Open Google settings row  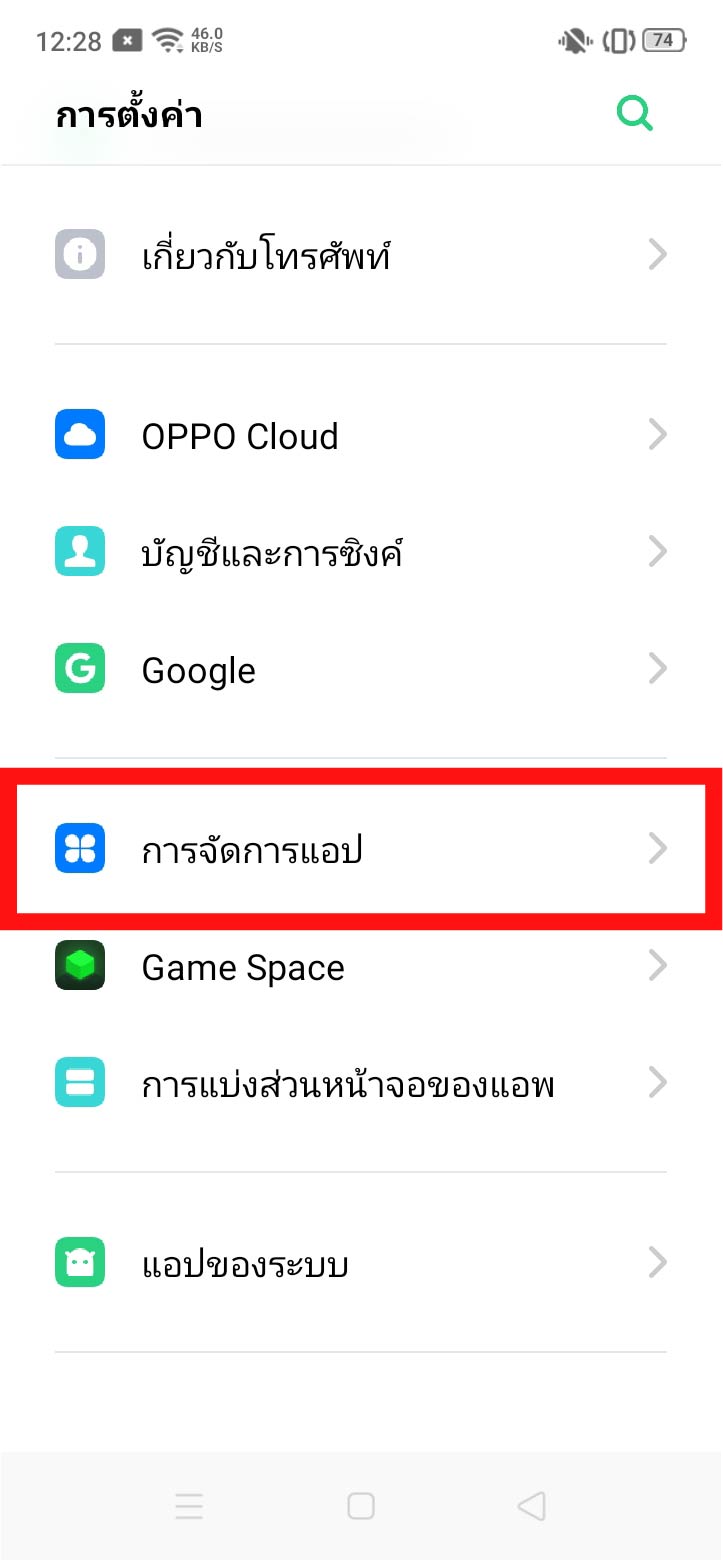pos(360,669)
